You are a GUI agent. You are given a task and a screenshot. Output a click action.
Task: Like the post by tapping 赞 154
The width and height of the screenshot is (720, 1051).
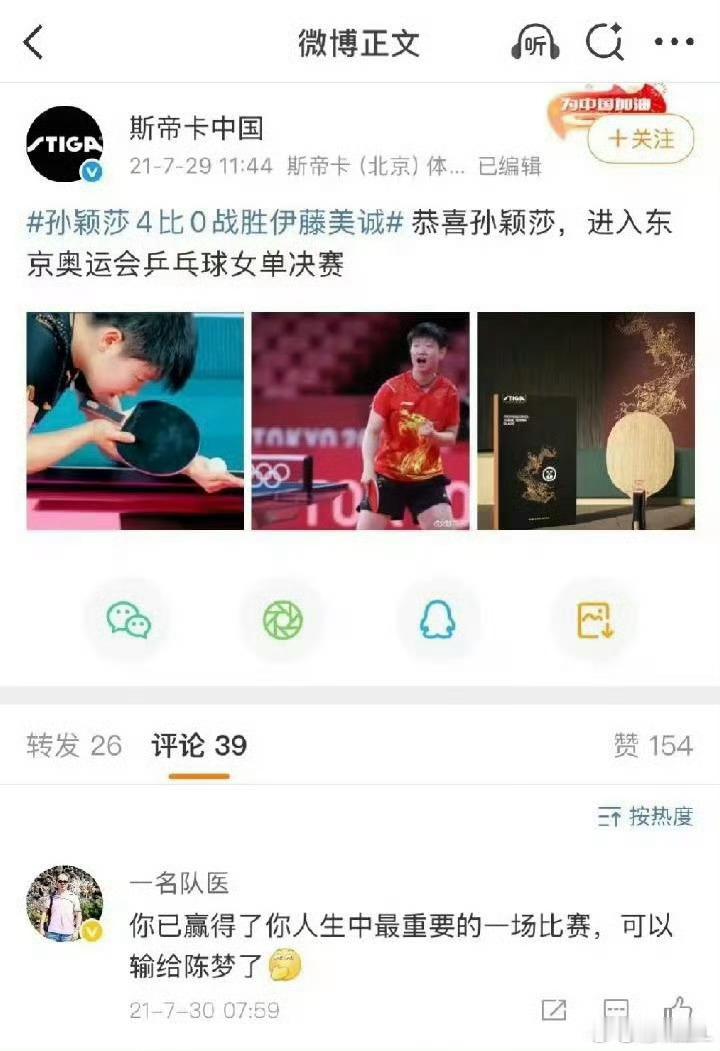(650, 745)
